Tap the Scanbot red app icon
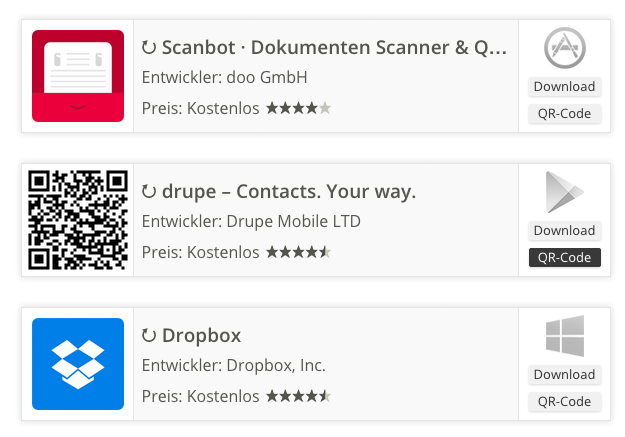 point(78,76)
